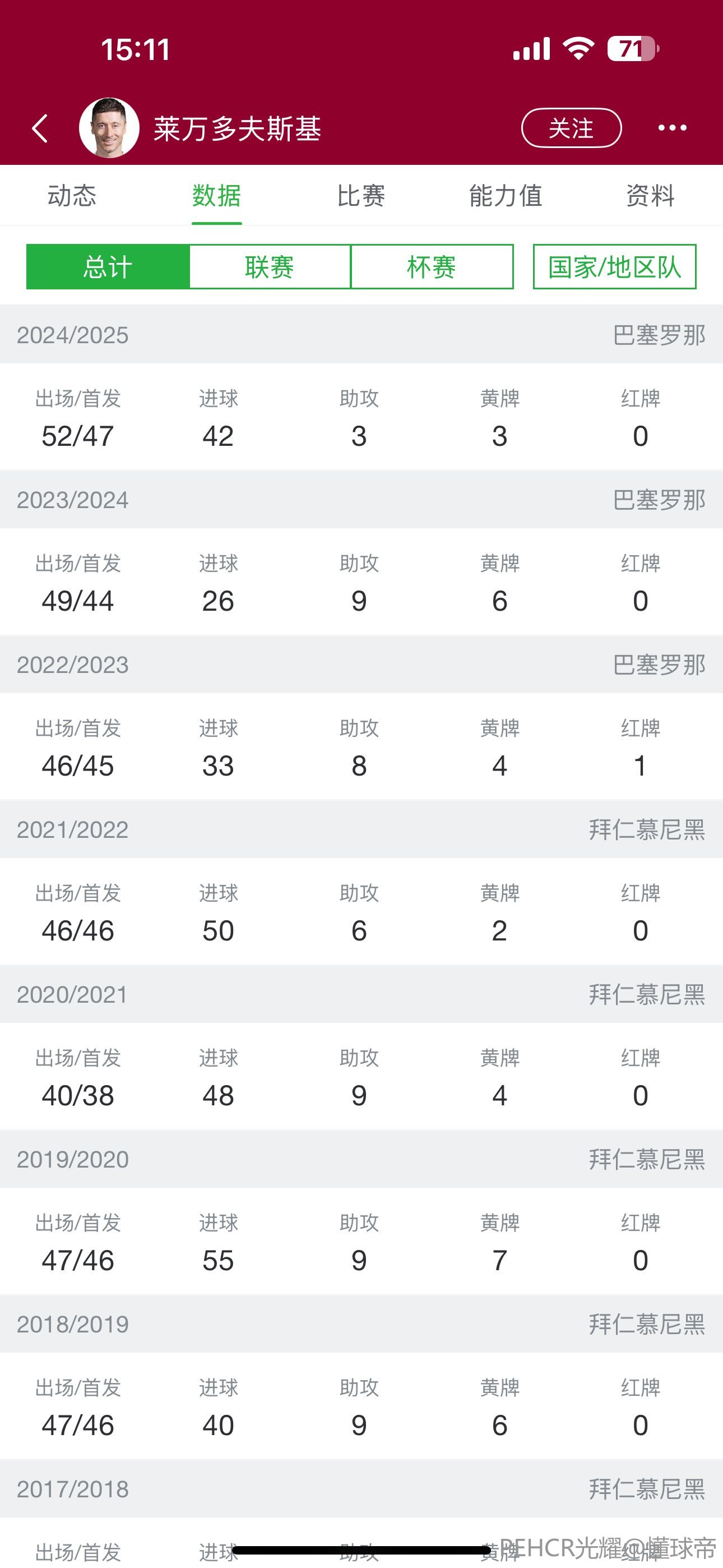Switch to the 比赛 tab
This screenshot has width=723, height=1568.
(361, 196)
